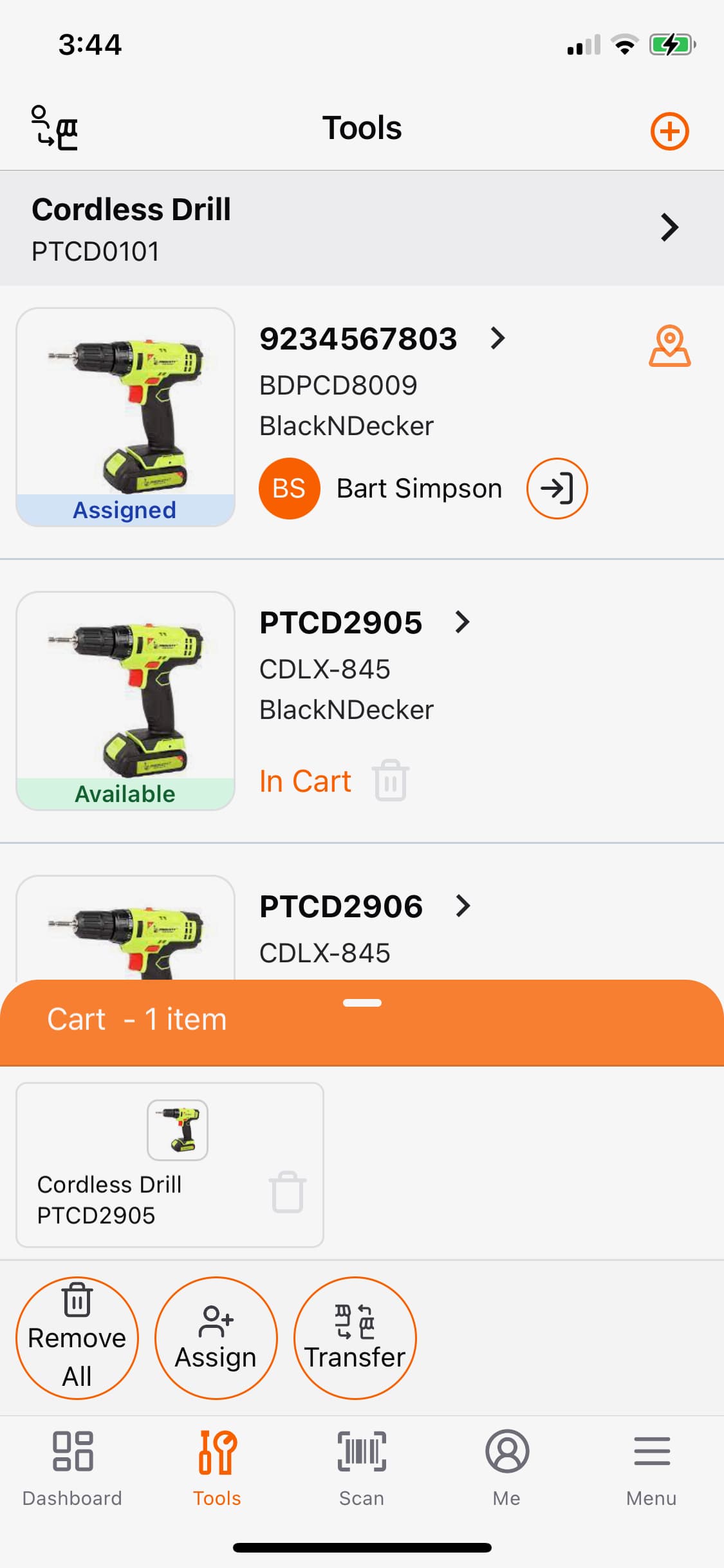Tap the Remove All cart button
The image size is (724, 1568).
click(76, 1338)
